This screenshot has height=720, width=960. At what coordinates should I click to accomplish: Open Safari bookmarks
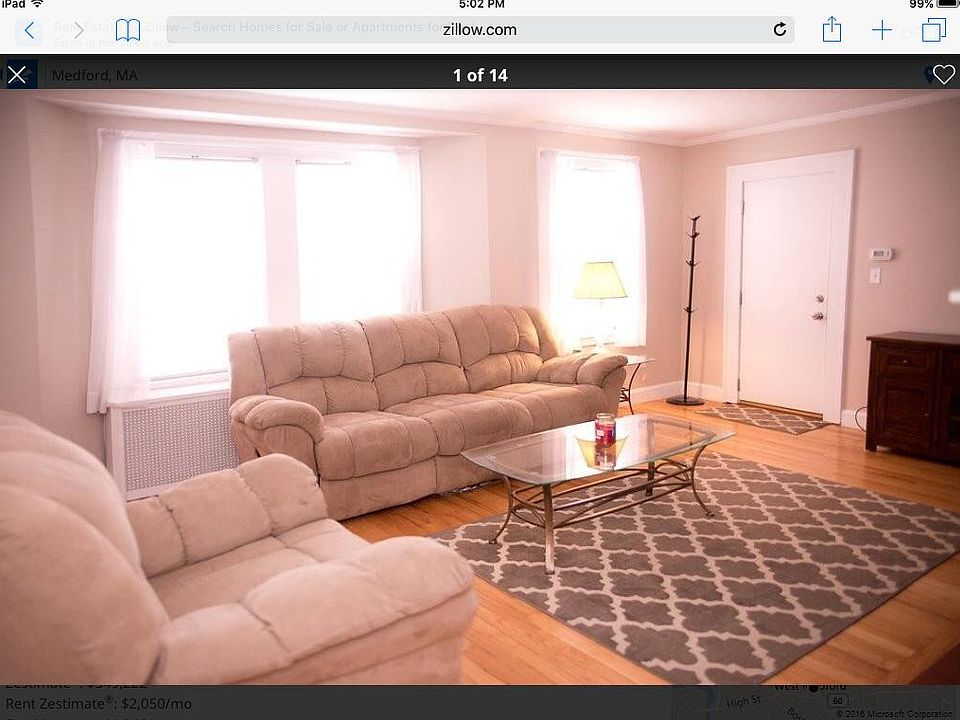[128, 30]
